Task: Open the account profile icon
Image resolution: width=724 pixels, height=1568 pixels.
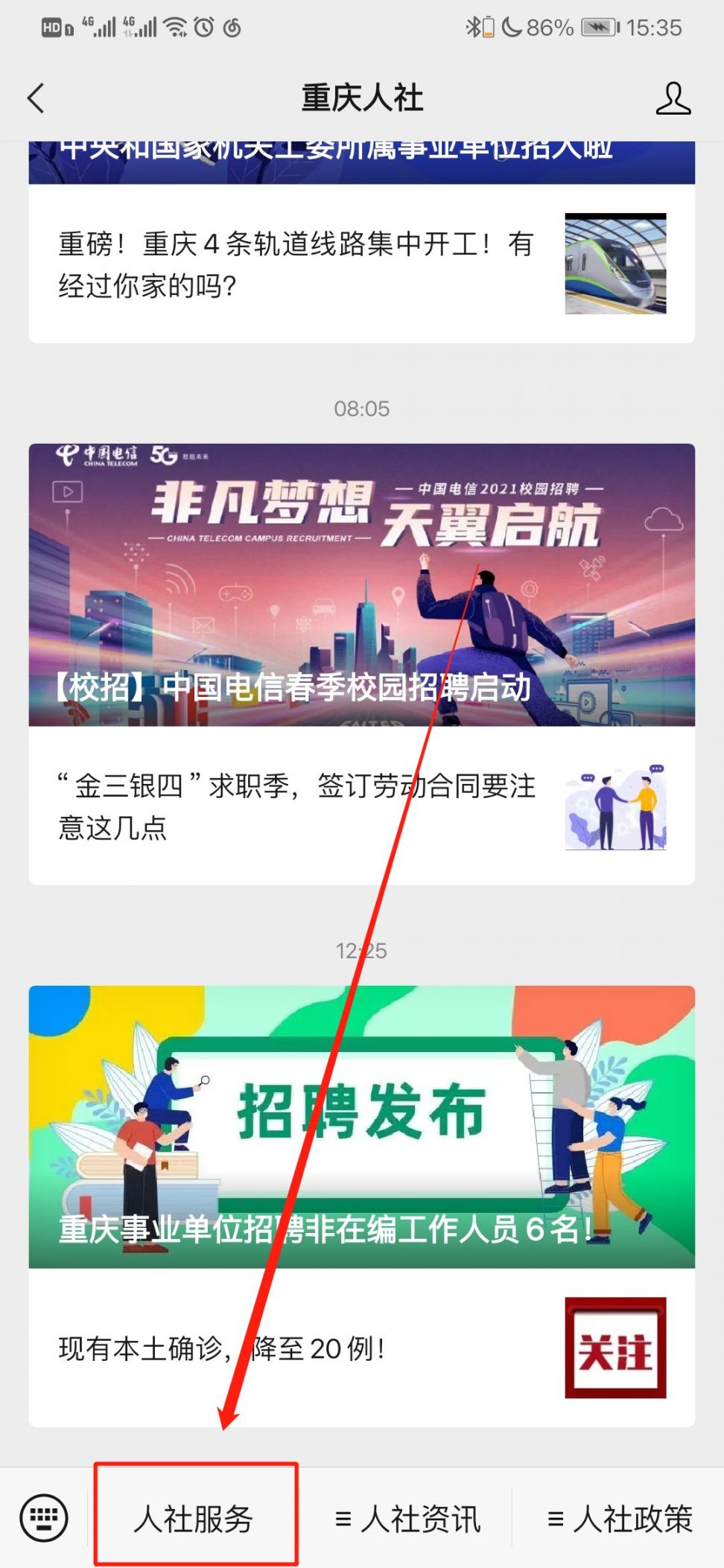Action: point(673,98)
